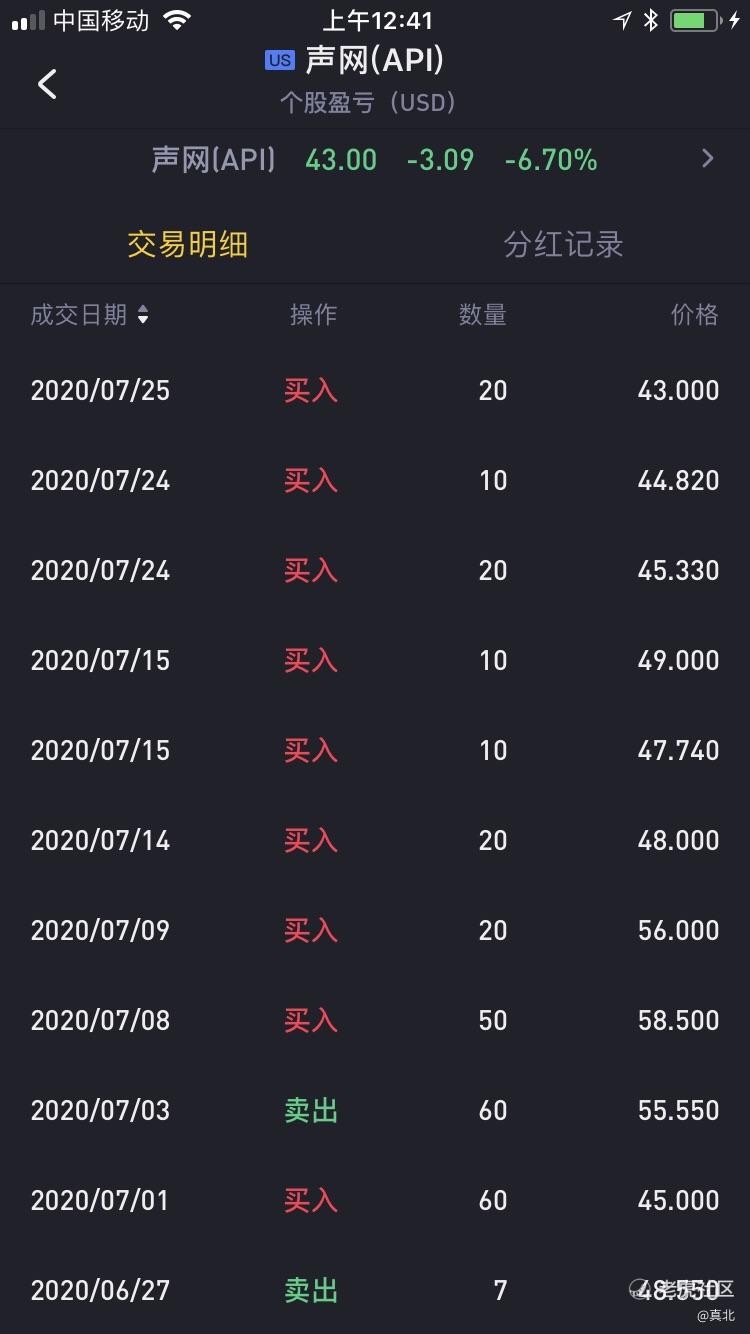The width and height of the screenshot is (750, 1334).
Task: Sort the list by 成交日期
Action: tap(89, 315)
